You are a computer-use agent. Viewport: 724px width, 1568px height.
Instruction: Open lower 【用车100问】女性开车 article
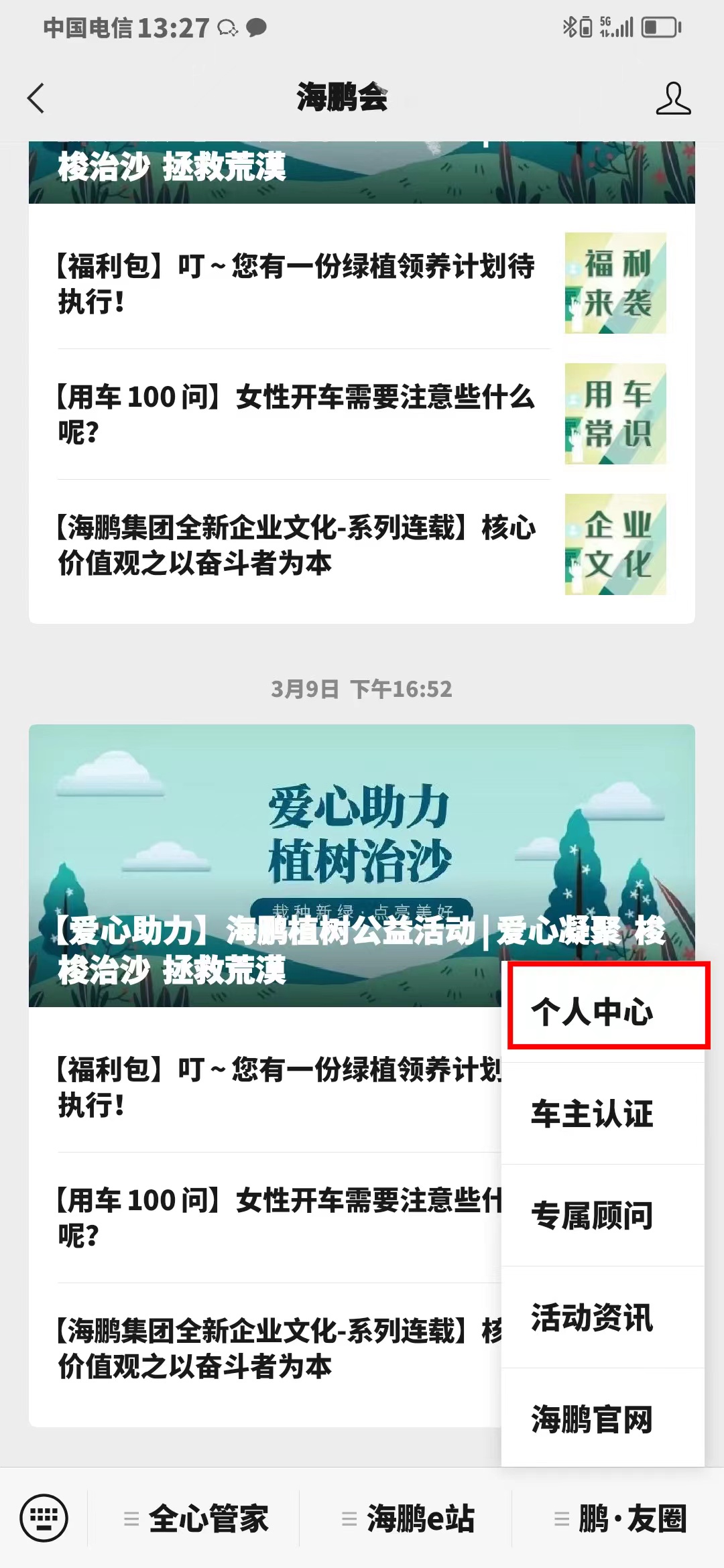[x=268, y=1218]
